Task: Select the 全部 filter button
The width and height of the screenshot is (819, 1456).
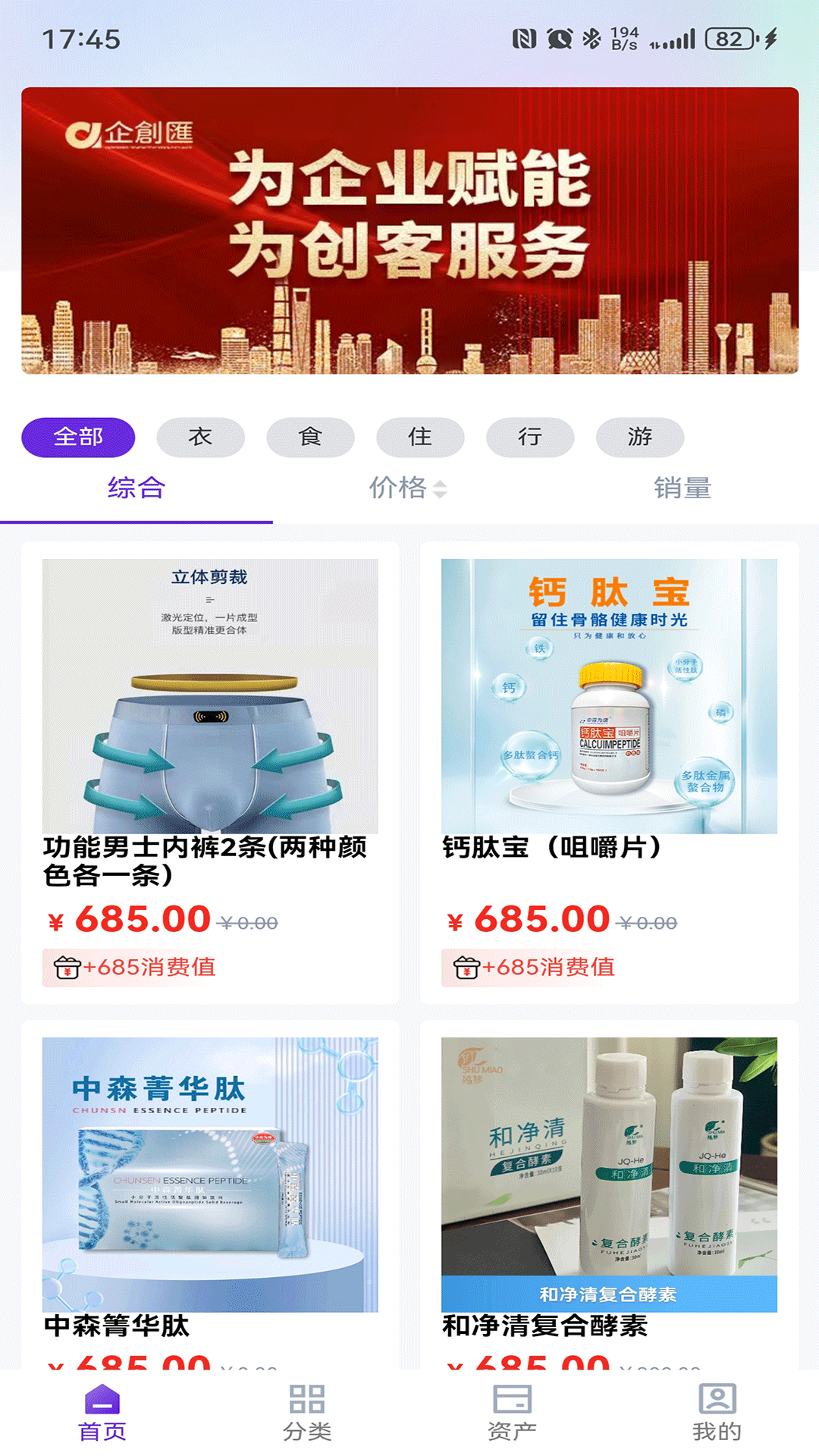Action: click(79, 438)
